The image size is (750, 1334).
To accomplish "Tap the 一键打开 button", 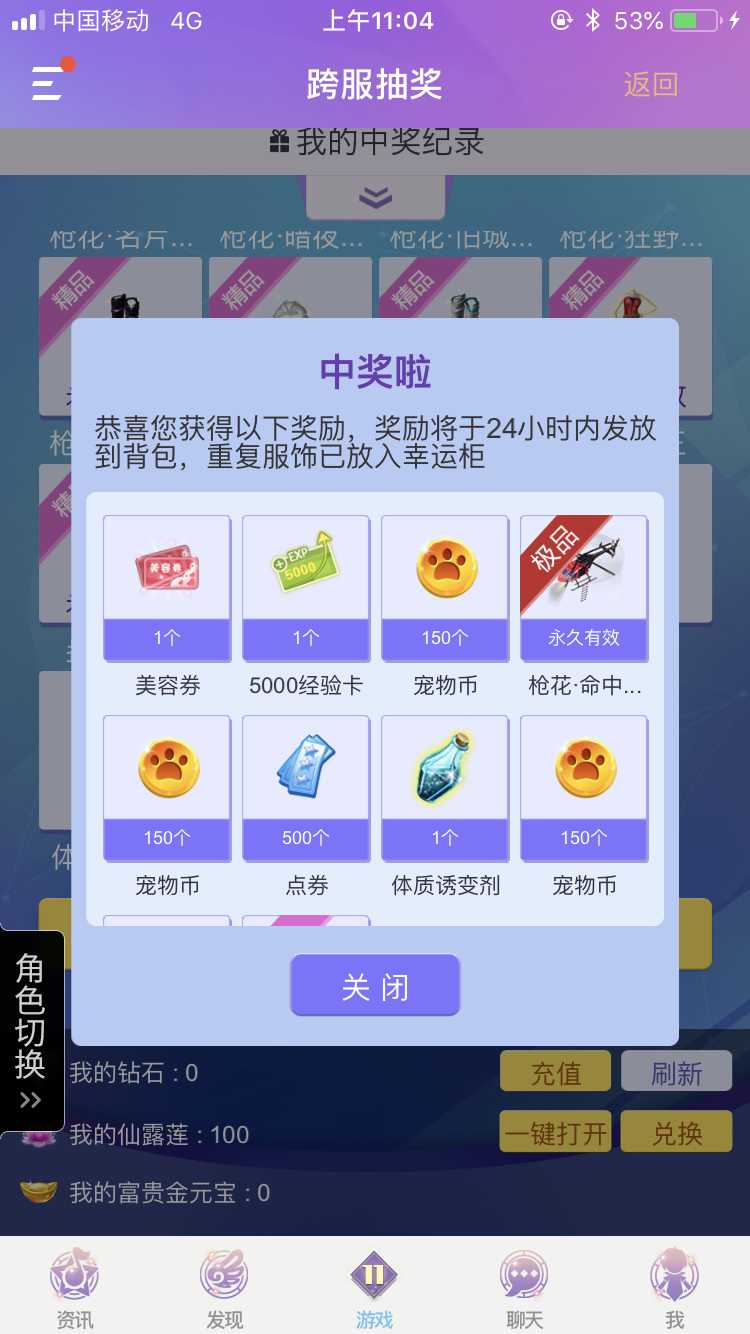I will click(x=555, y=1133).
